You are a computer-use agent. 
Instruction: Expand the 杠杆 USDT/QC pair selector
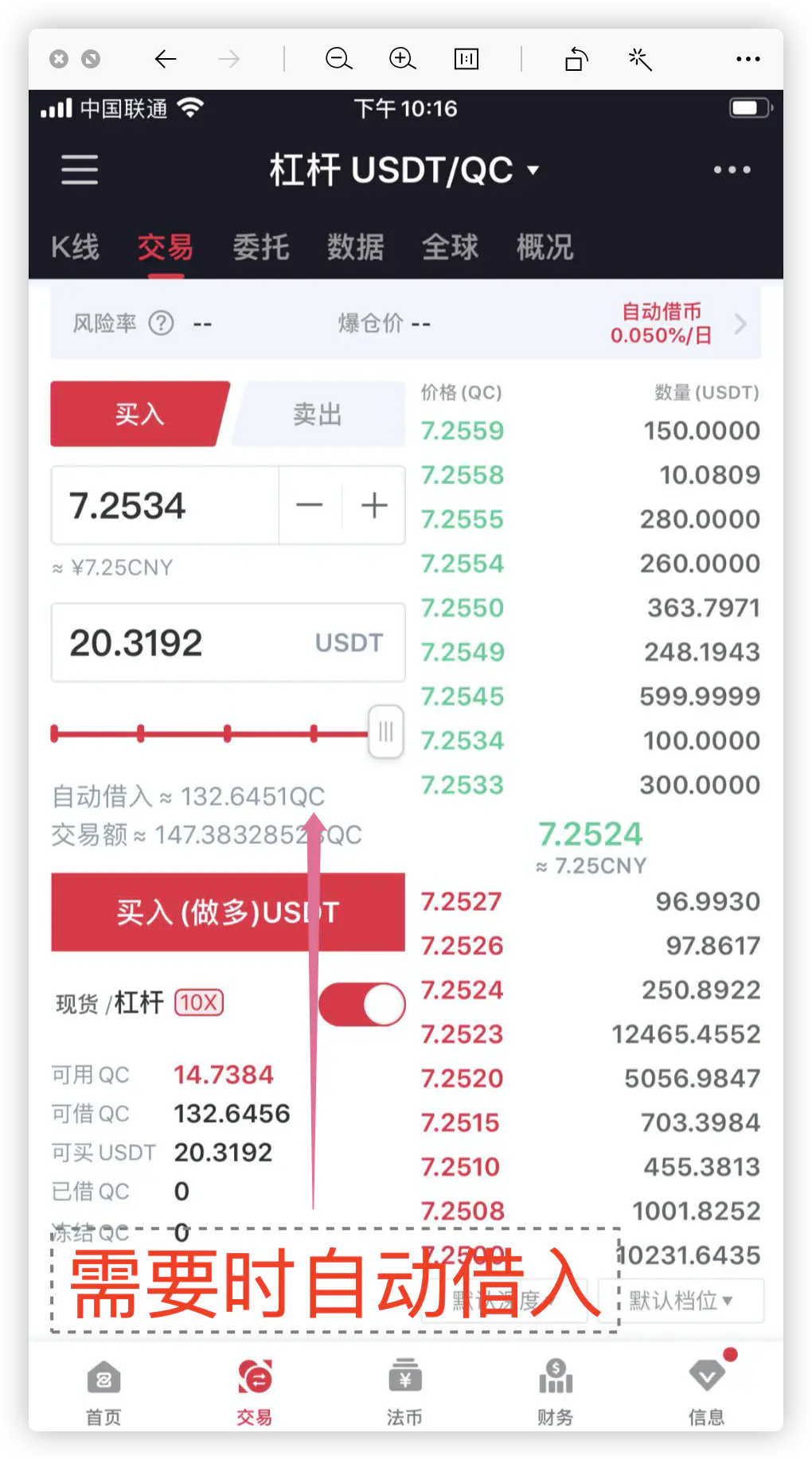tap(404, 170)
